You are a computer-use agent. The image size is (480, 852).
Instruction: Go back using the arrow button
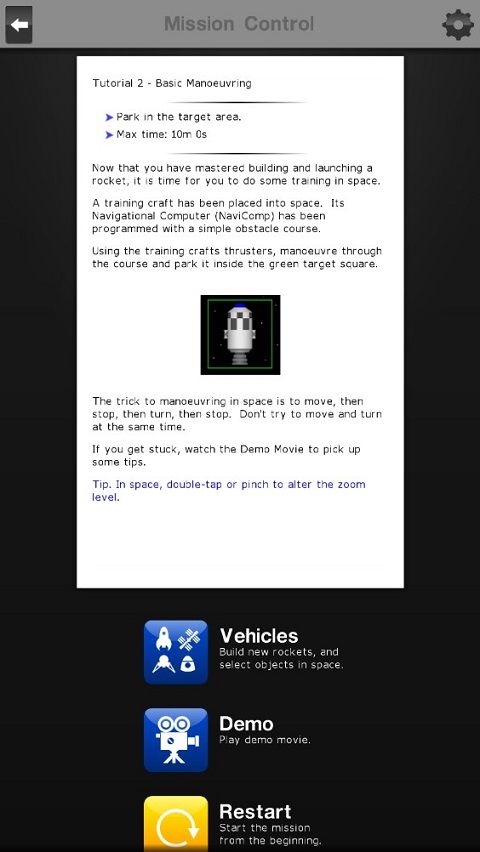[19, 25]
